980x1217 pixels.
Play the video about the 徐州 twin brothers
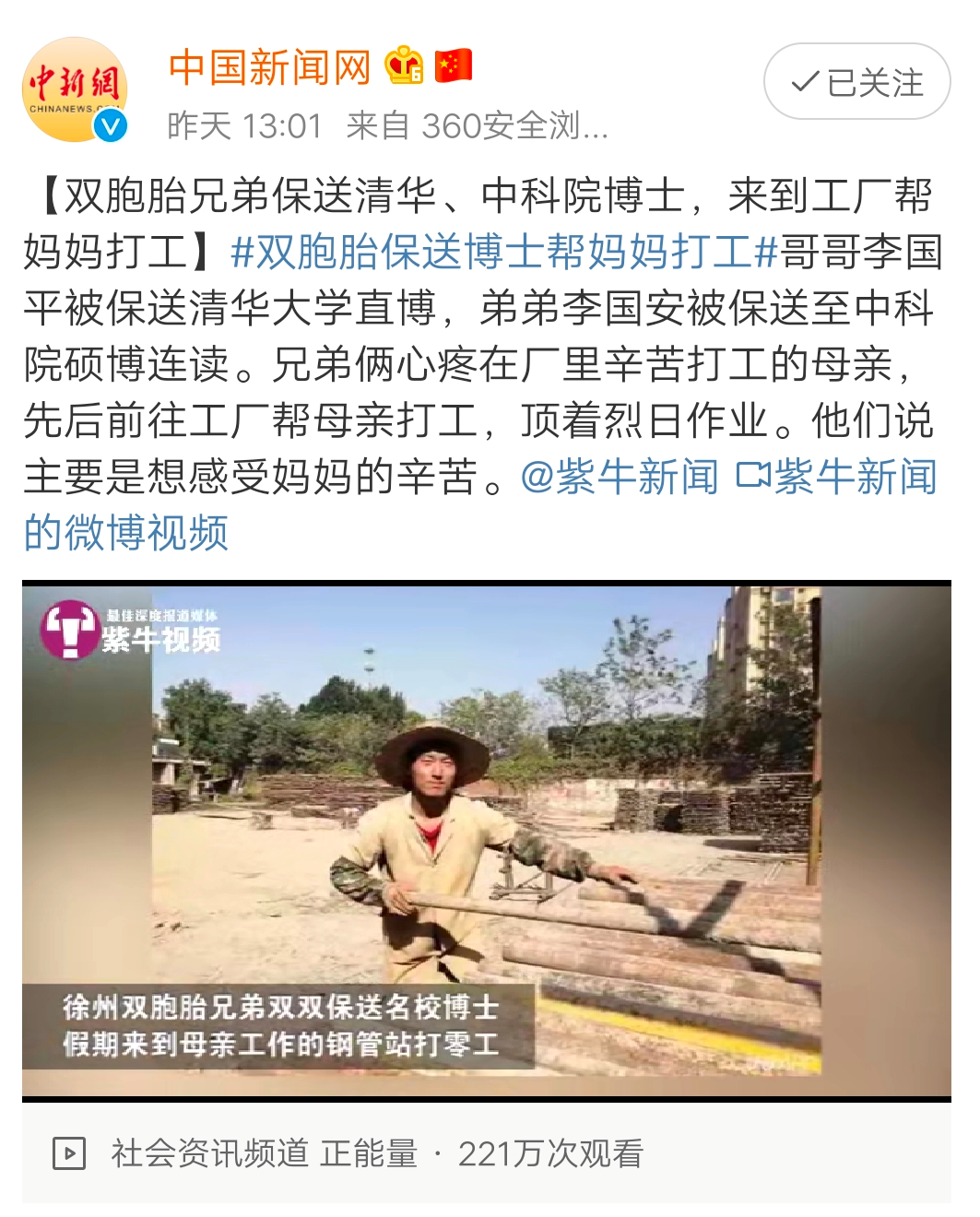pyautogui.click(x=486, y=839)
